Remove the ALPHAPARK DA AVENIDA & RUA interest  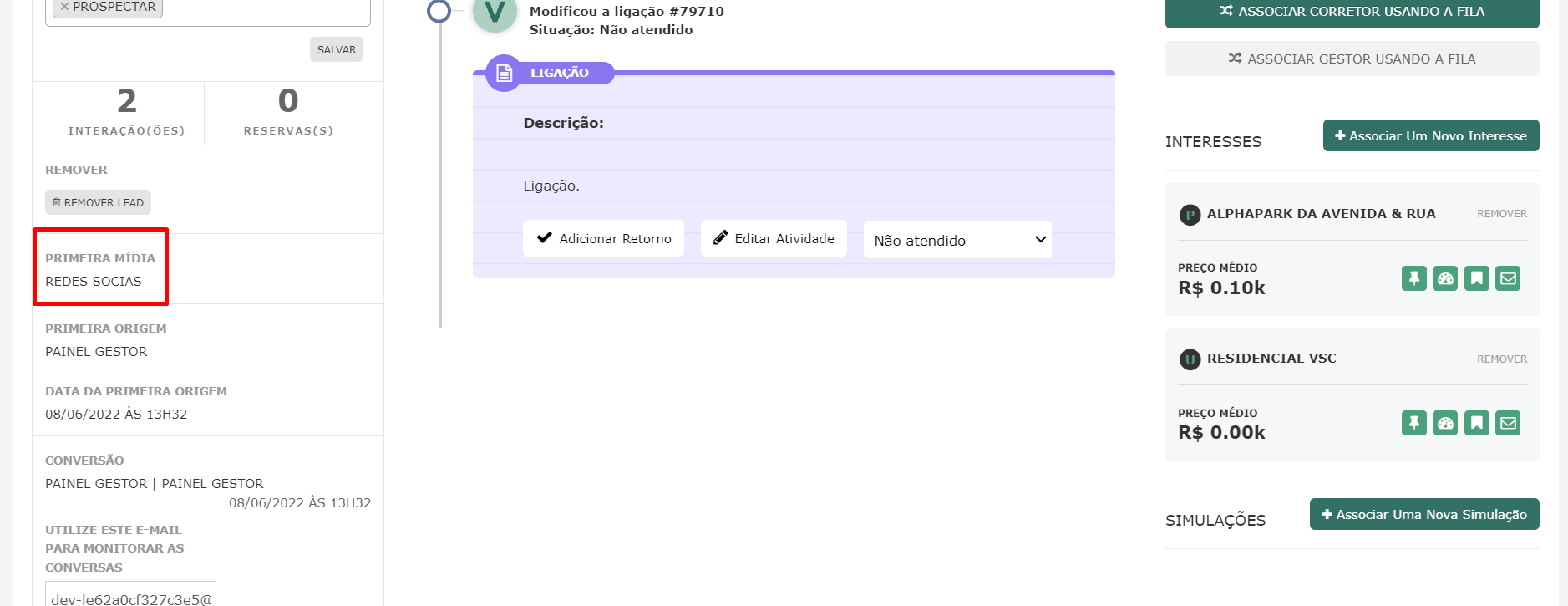(1501, 214)
